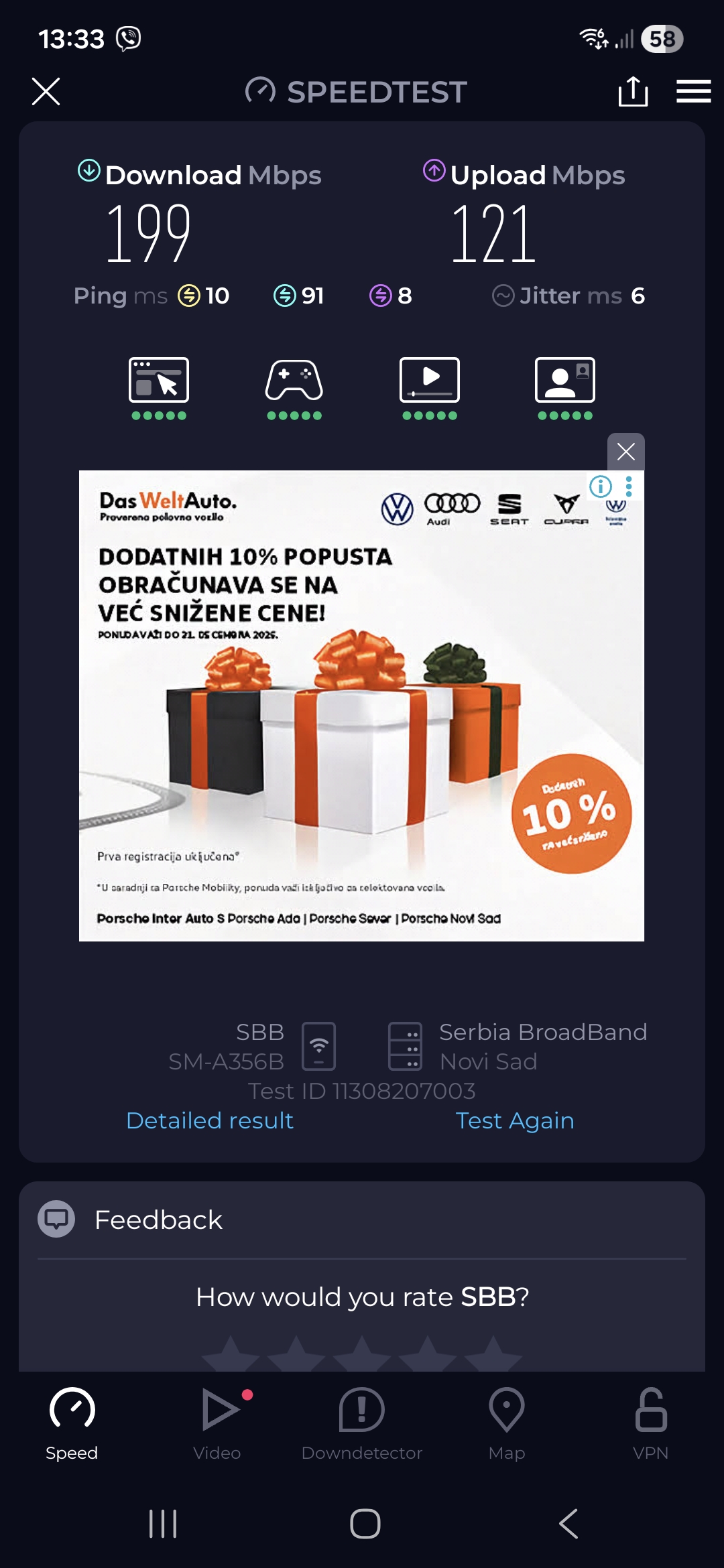This screenshot has width=724, height=1568.
Task: Open the hamburger menu
Action: [693, 91]
